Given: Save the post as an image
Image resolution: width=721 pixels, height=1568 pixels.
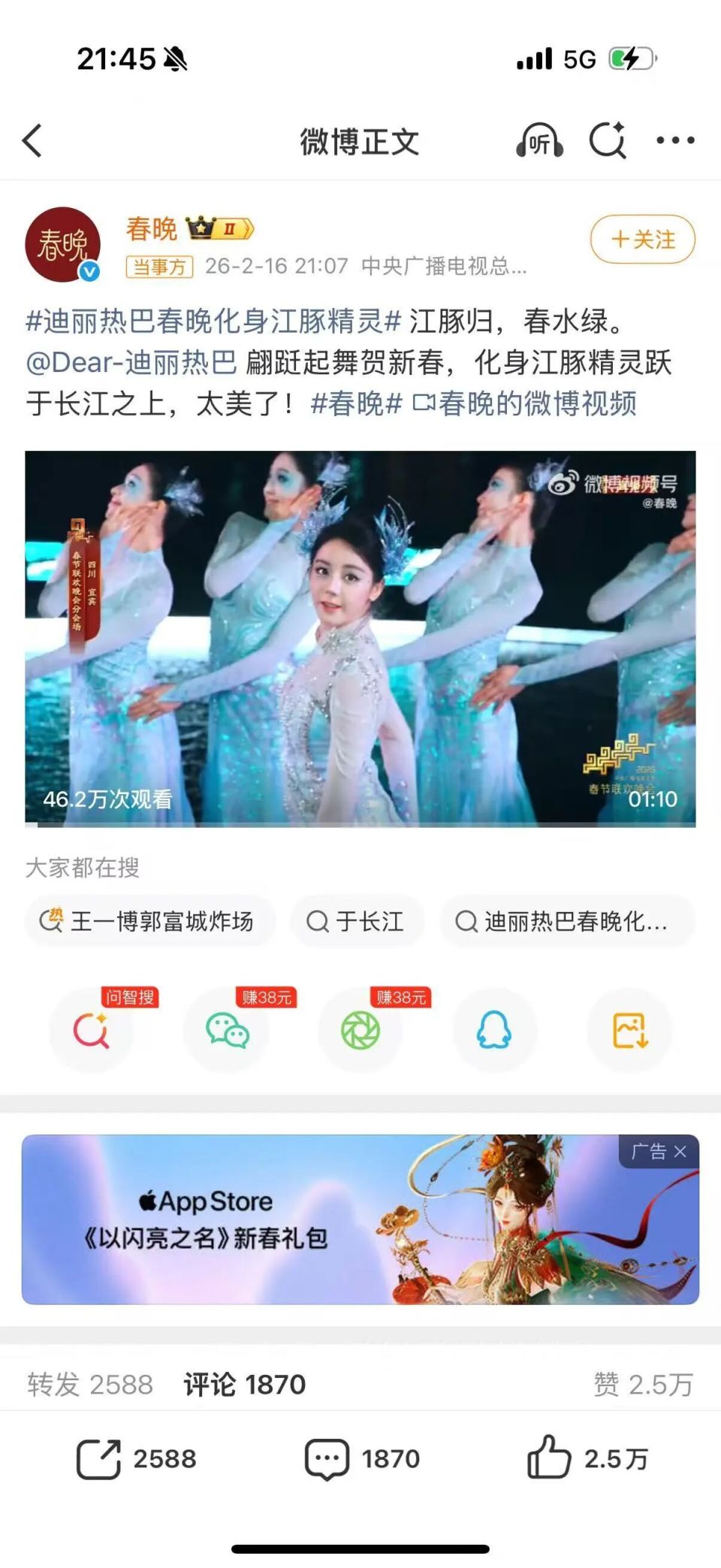Looking at the screenshot, I should [x=628, y=1032].
